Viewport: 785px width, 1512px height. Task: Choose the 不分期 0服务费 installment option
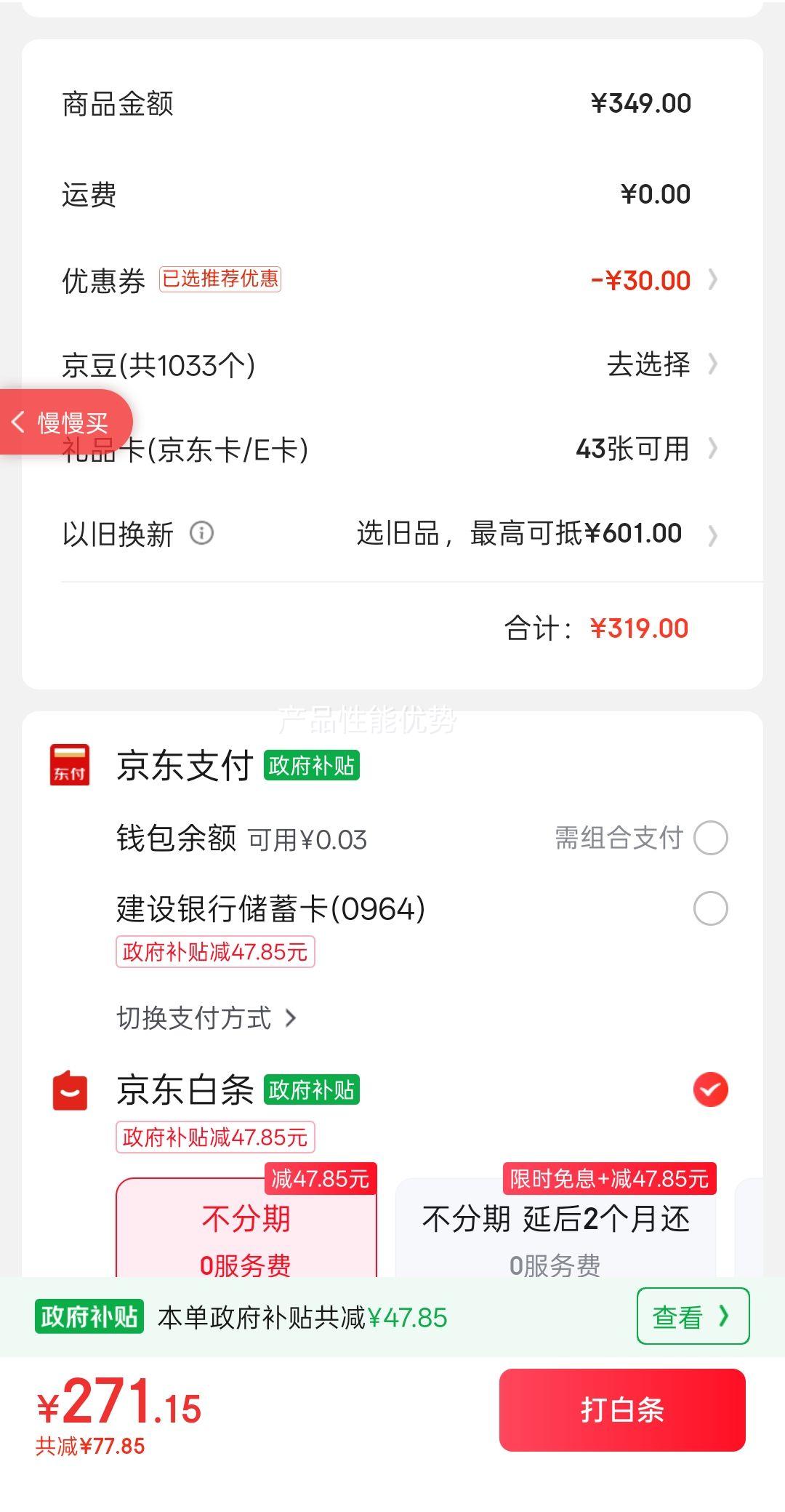pos(246,1228)
